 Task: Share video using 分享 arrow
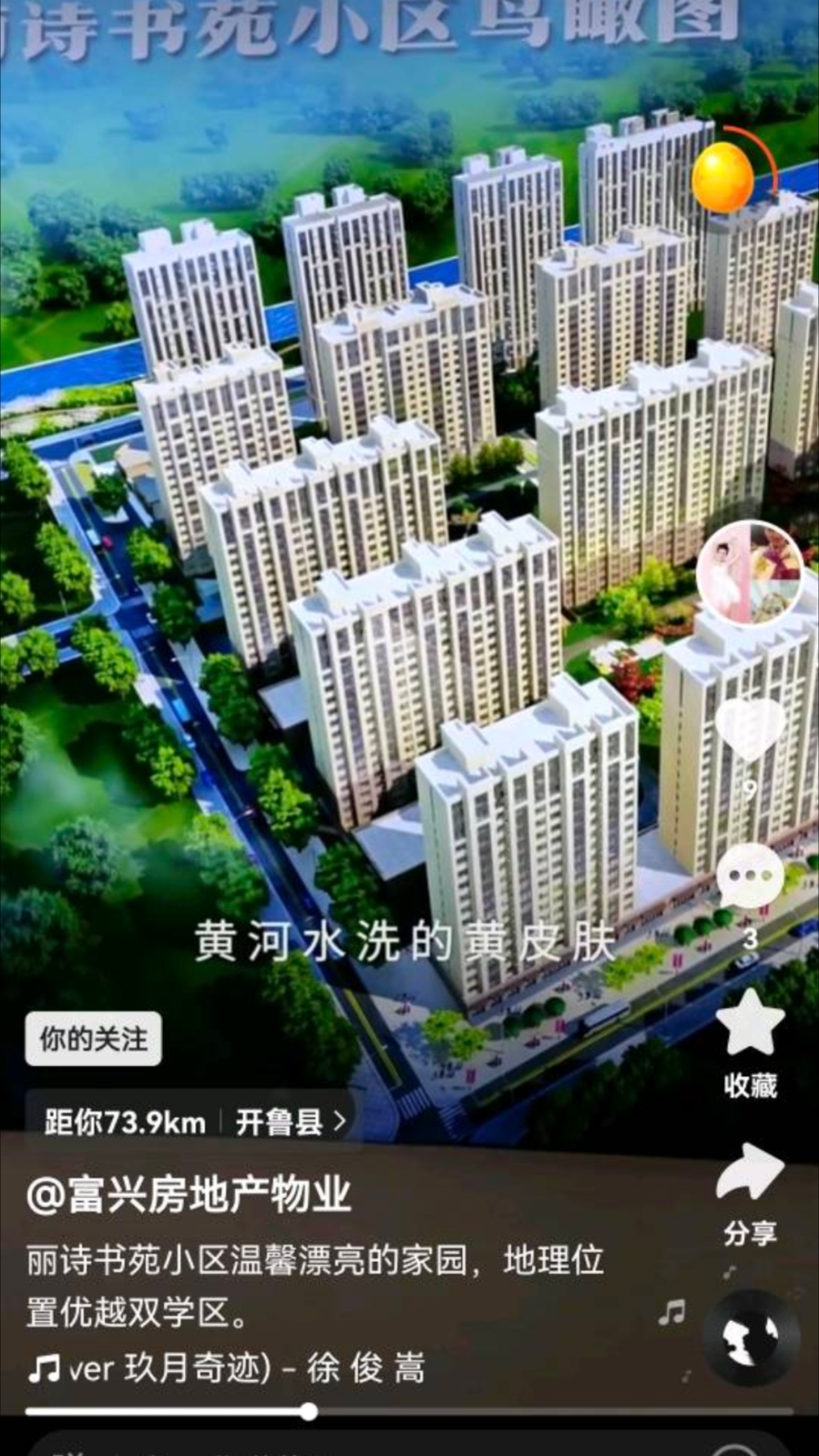point(749,1173)
